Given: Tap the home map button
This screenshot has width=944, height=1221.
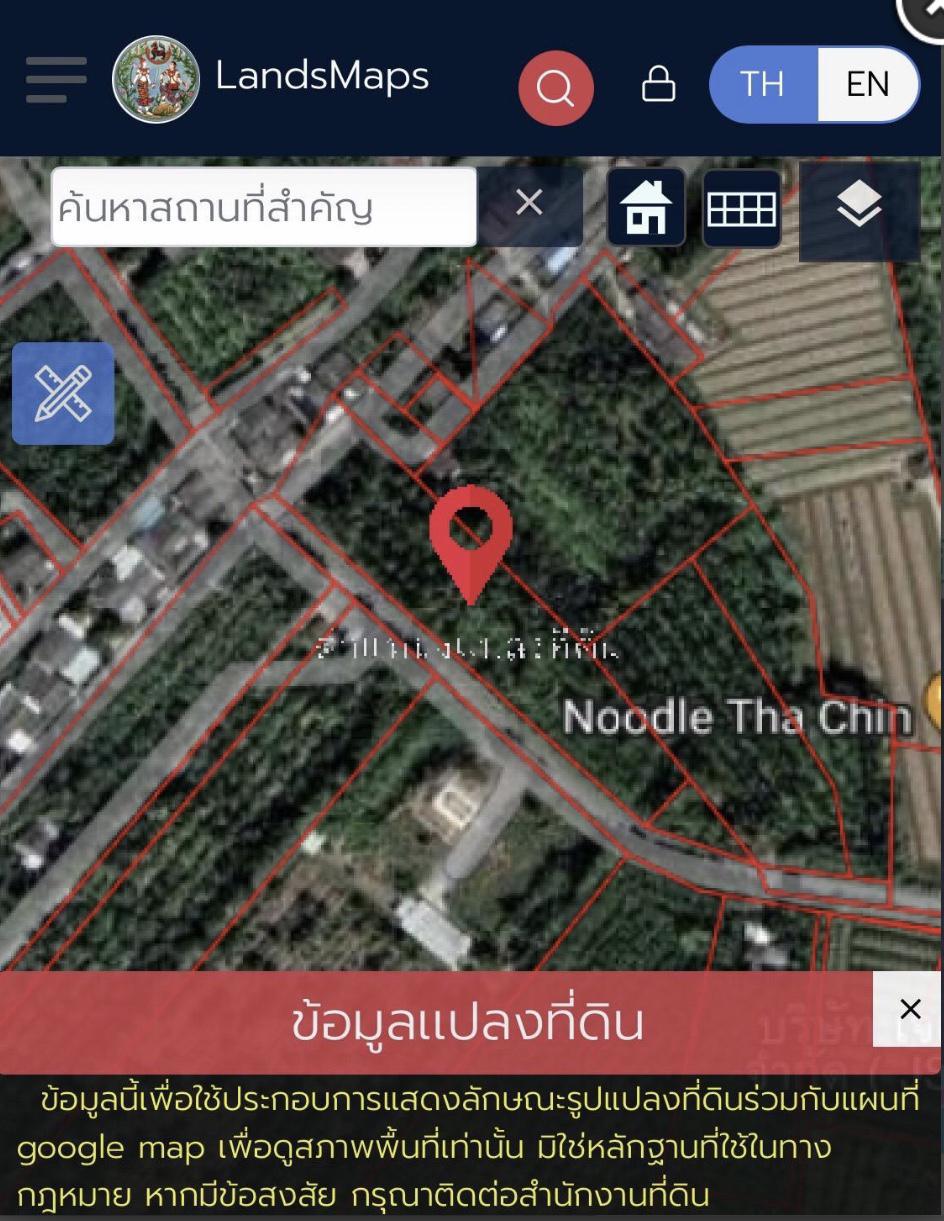Looking at the screenshot, I should [x=646, y=208].
